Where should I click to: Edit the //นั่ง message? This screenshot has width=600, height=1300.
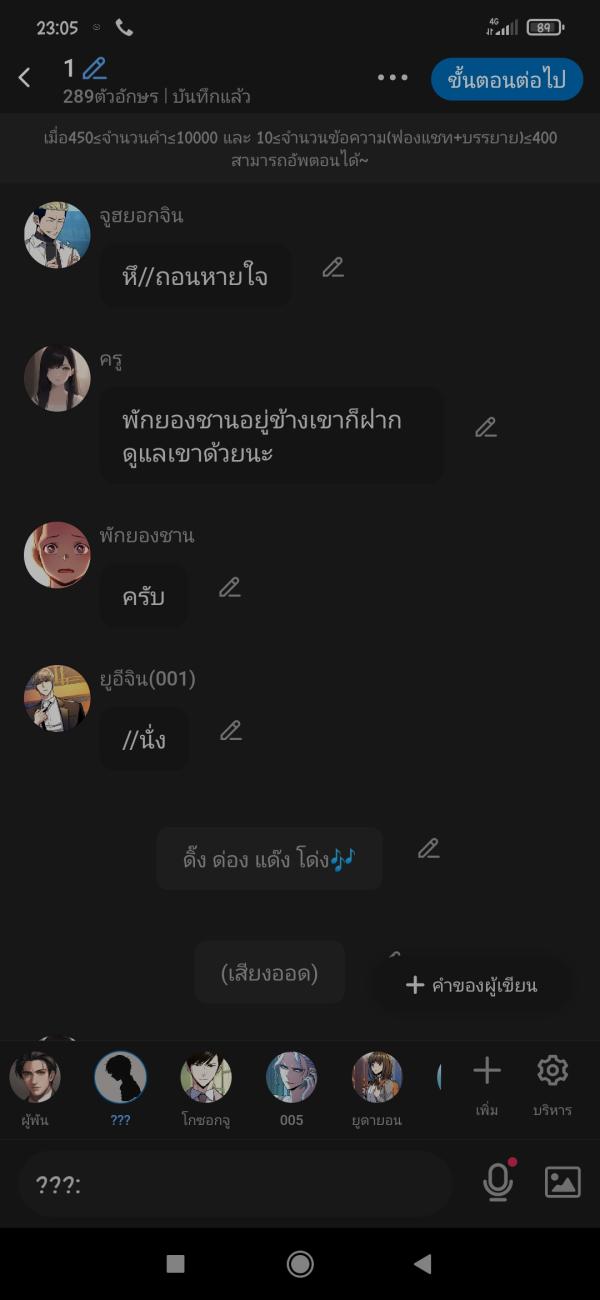[231, 731]
